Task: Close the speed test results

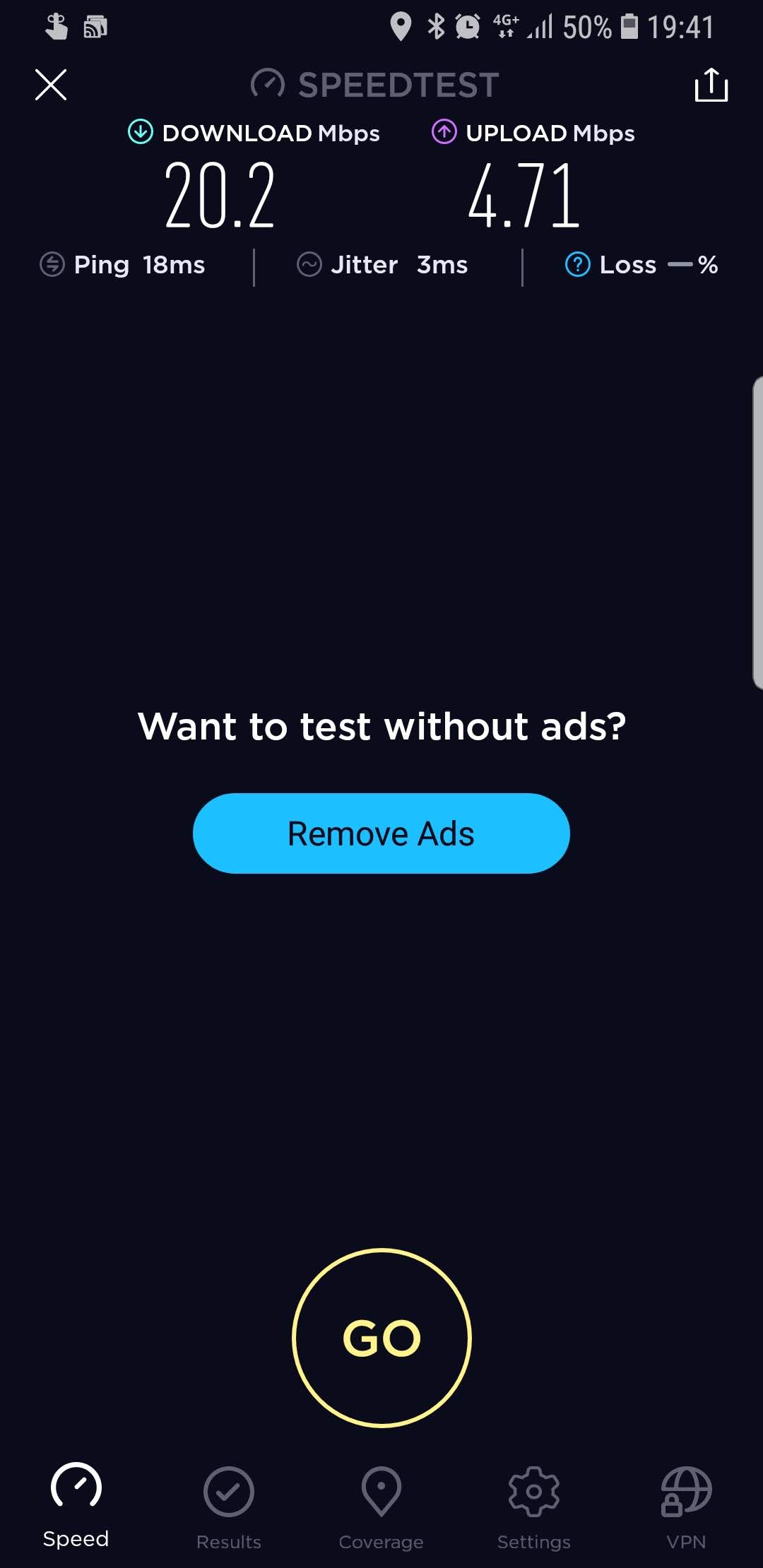Action: (x=51, y=85)
